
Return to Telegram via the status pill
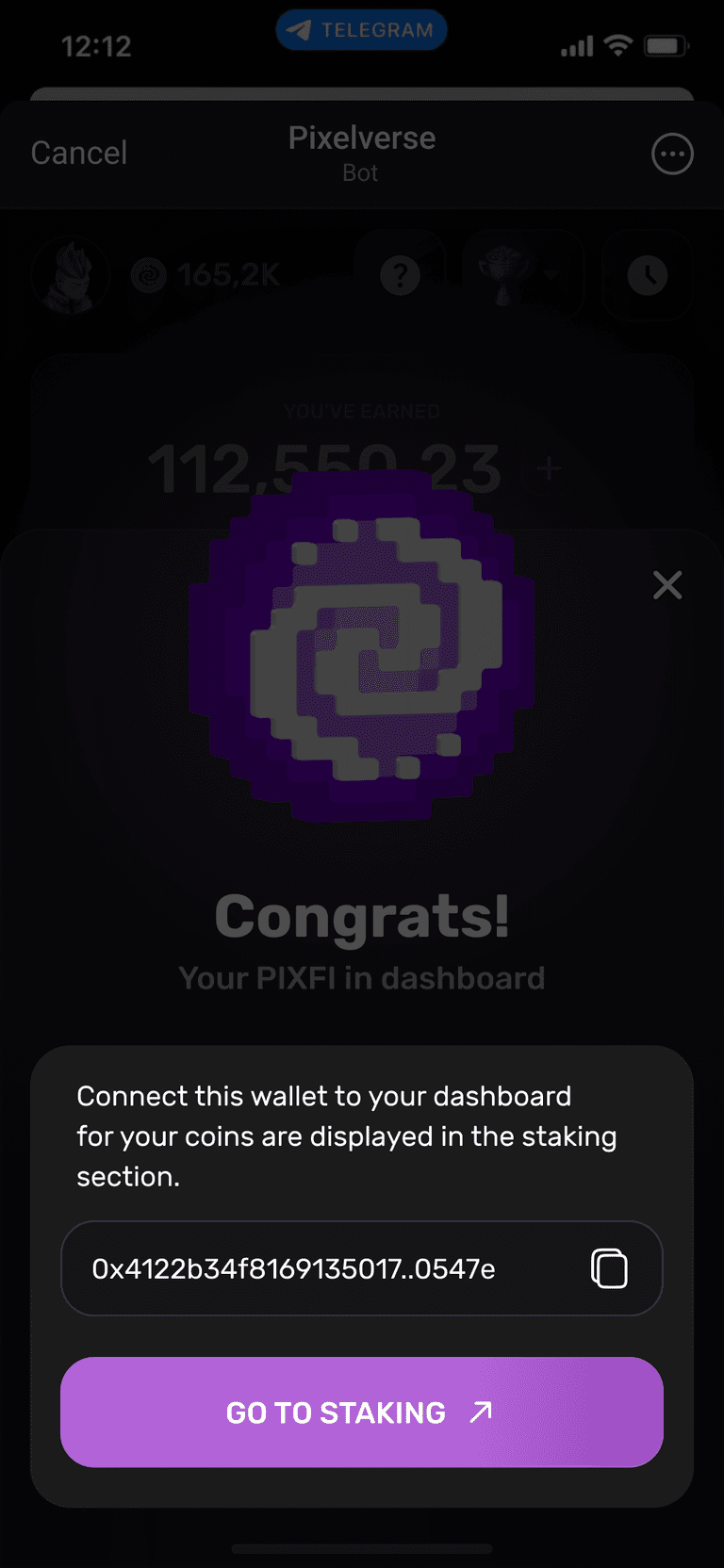tap(361, 30)
